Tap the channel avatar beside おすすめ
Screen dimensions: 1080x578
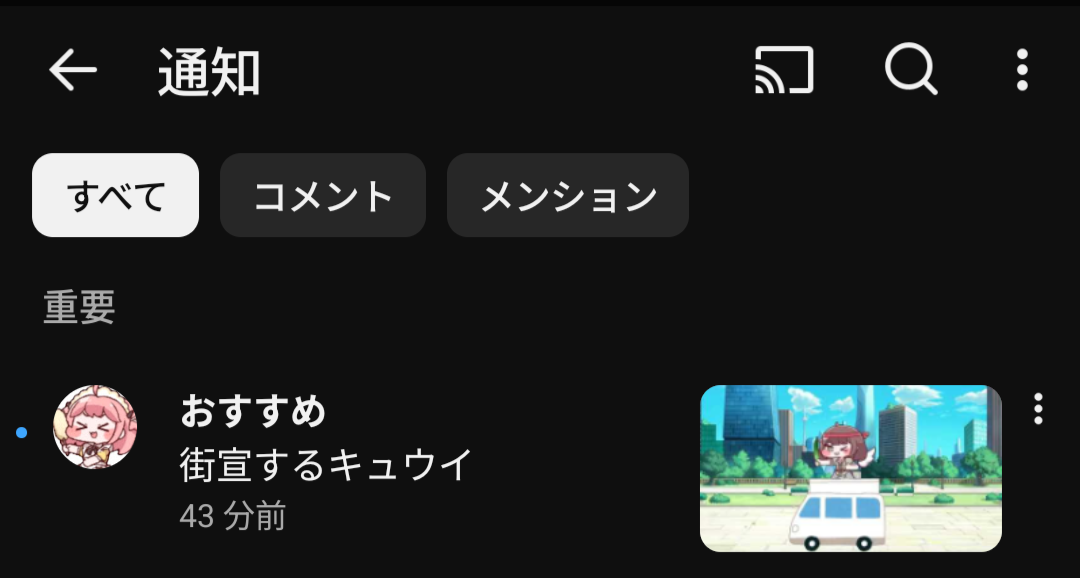pos(95,427)
